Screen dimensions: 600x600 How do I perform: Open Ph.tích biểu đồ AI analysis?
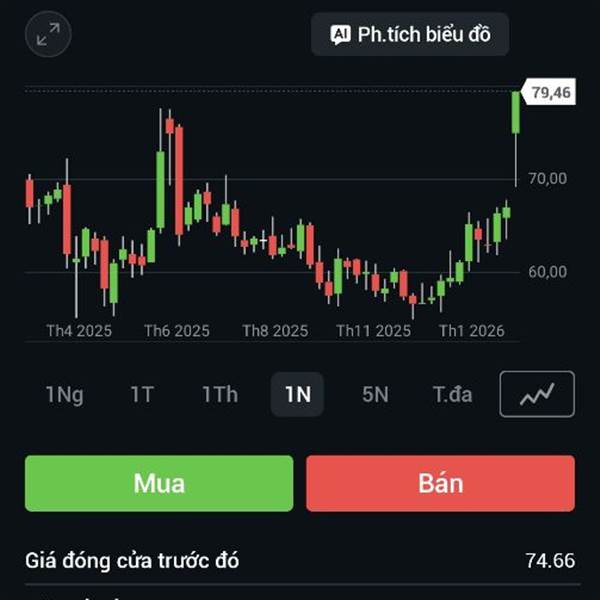pos(410,35)
